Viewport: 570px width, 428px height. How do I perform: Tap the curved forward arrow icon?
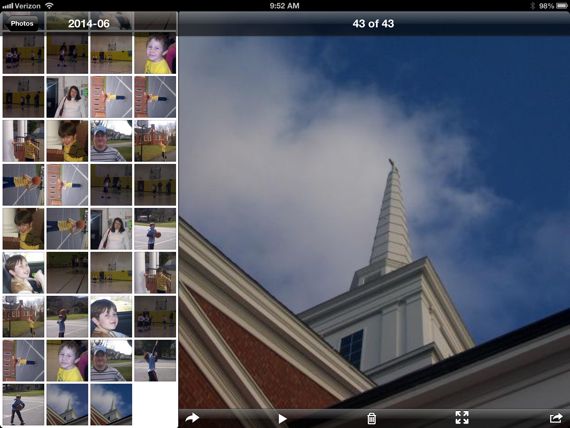point(192,418)
